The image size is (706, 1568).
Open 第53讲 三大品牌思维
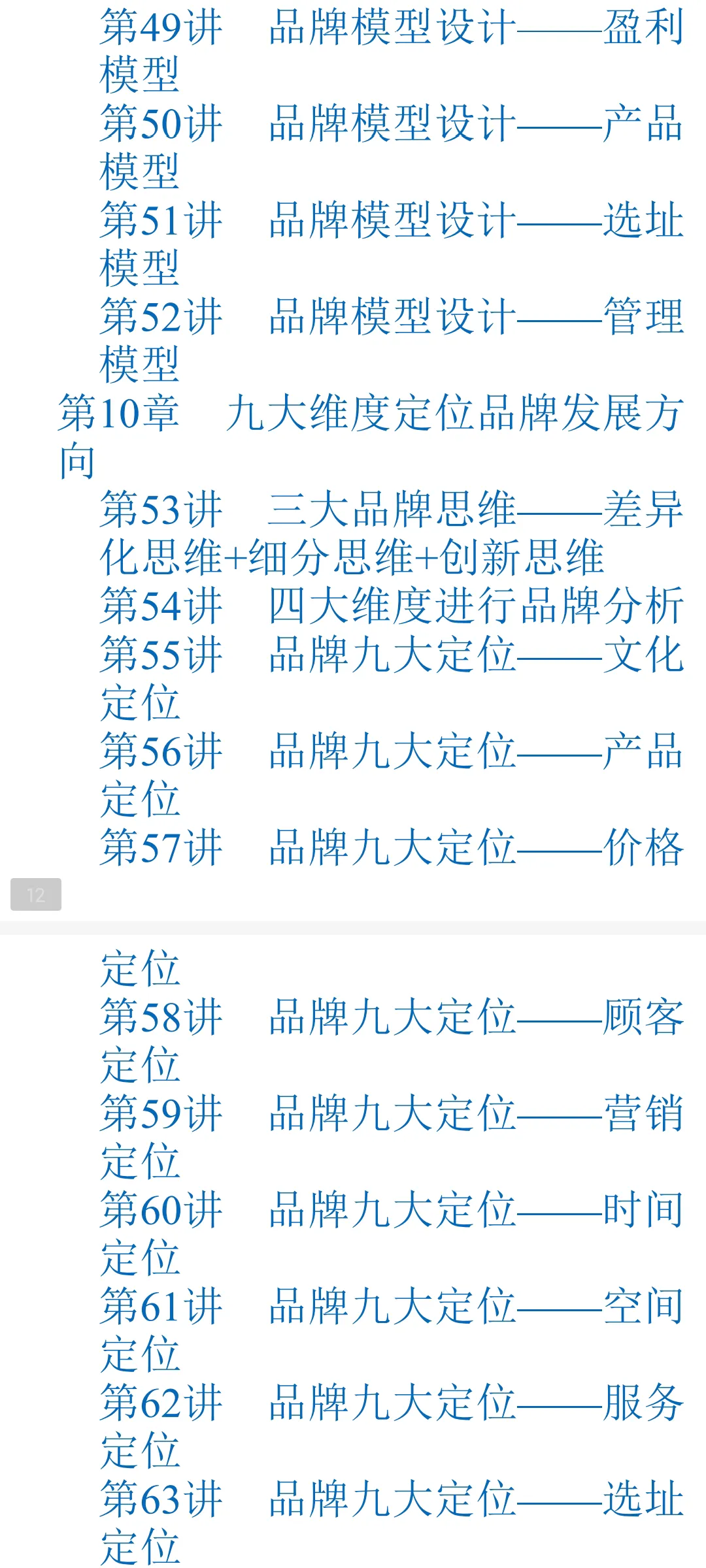tap(391, 510)
